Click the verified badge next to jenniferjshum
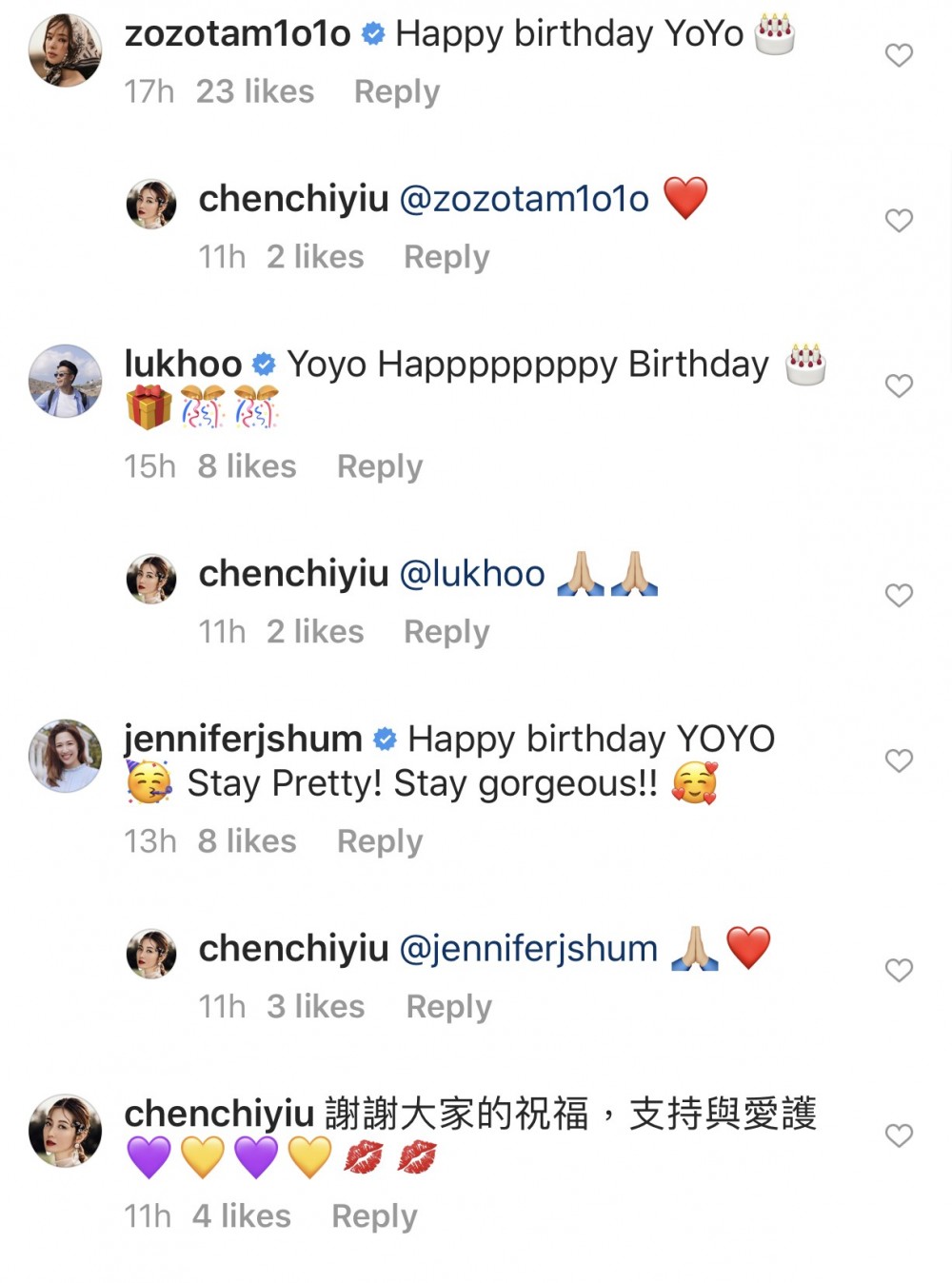Viewport: 952px width, 1283px height. (384, 737)
